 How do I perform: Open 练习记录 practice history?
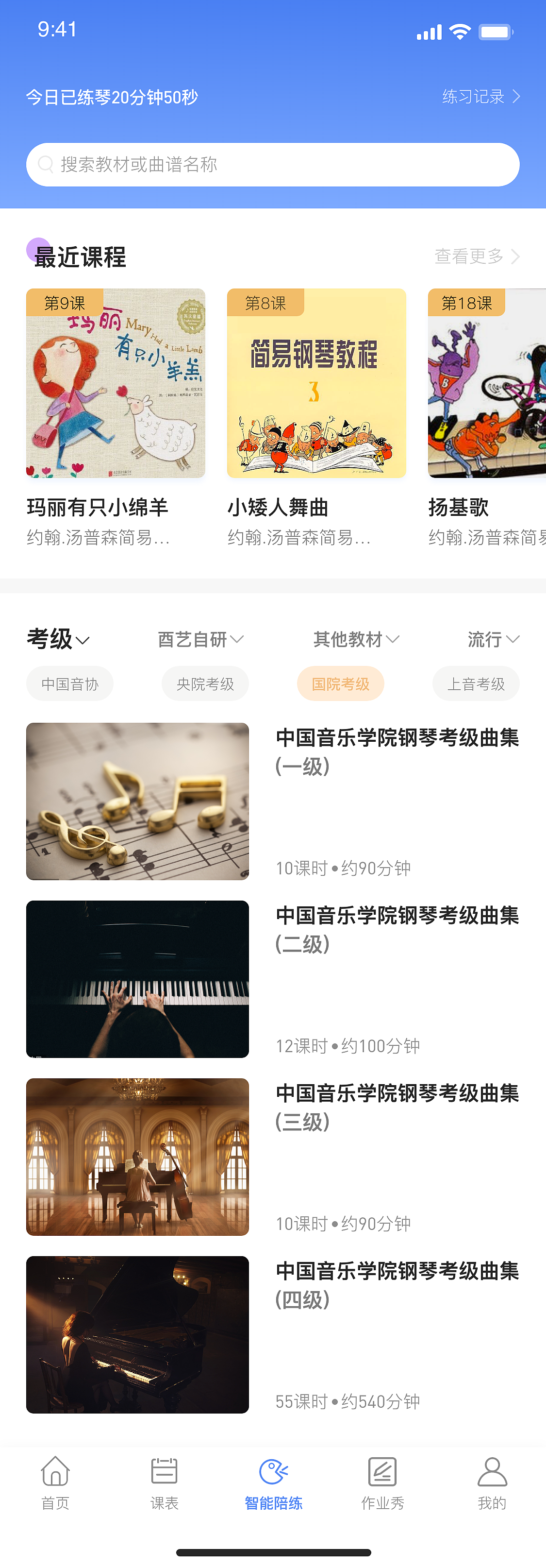pyautogui.click(x=474, y=96)
